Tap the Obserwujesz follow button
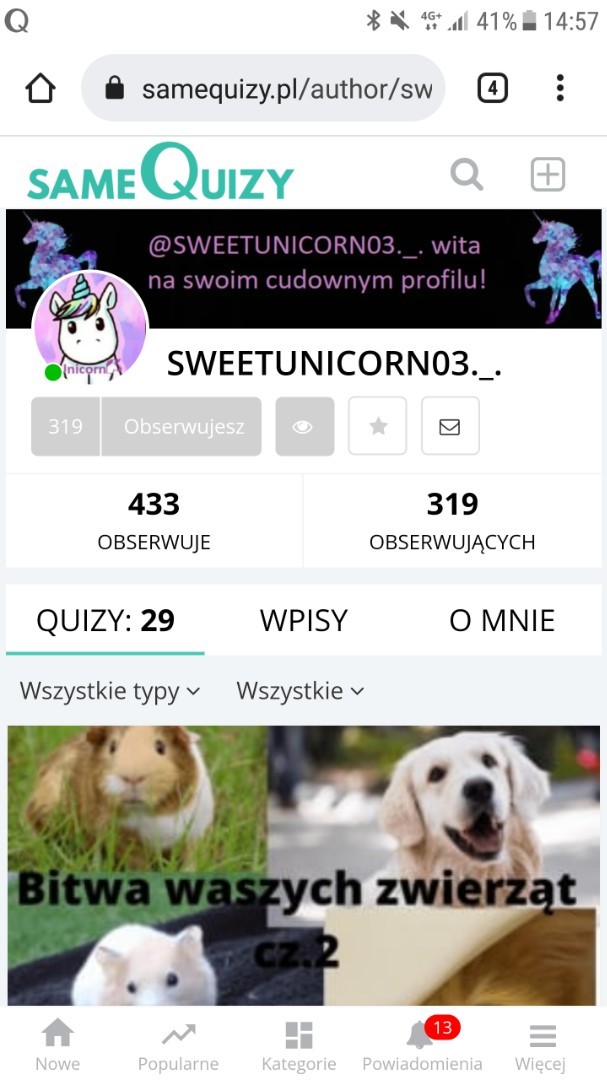The width and height of the screenshot is (607, 1080). click(x=183, y=426)
